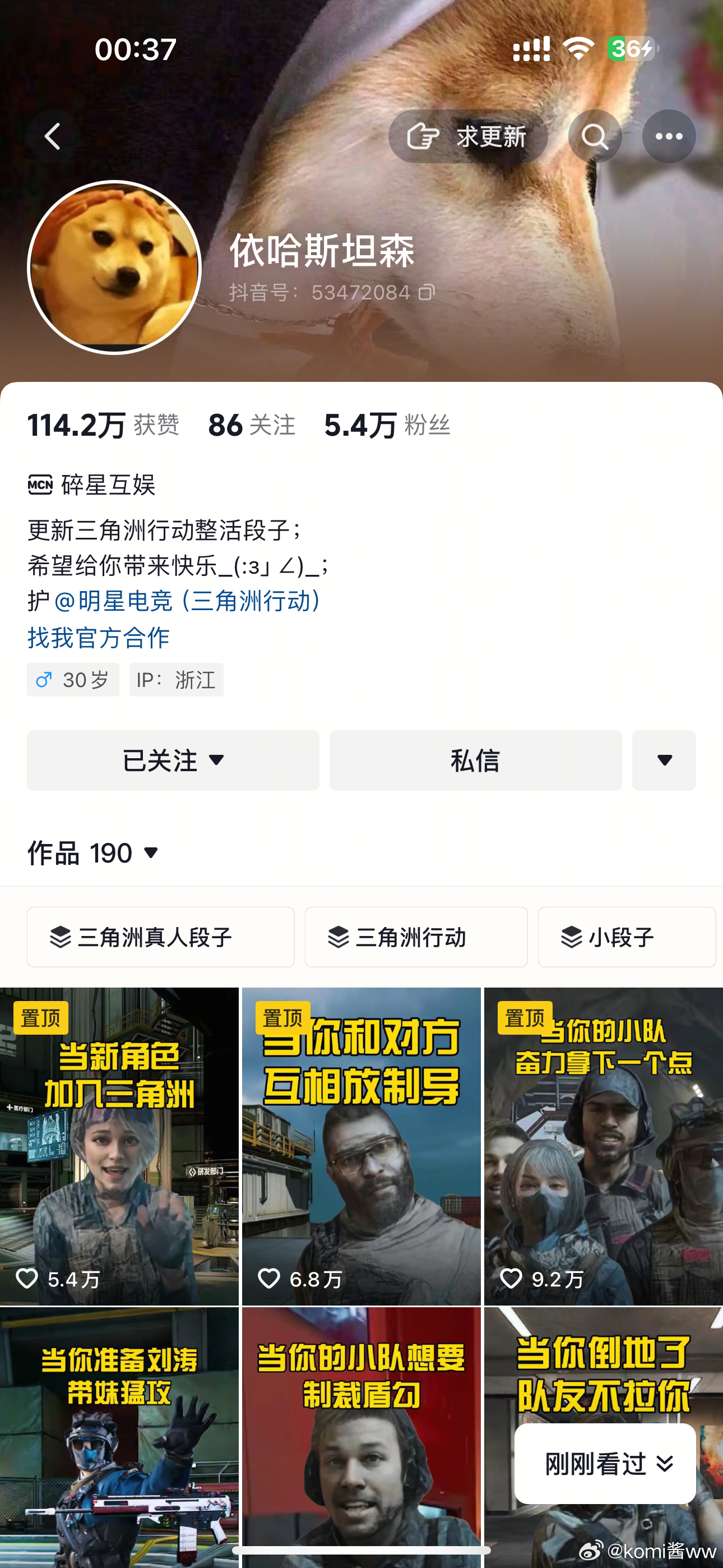This screenshot has width=723, height=1568.
Task: Expand the 已关注 follow options
Action: point(173,760)
